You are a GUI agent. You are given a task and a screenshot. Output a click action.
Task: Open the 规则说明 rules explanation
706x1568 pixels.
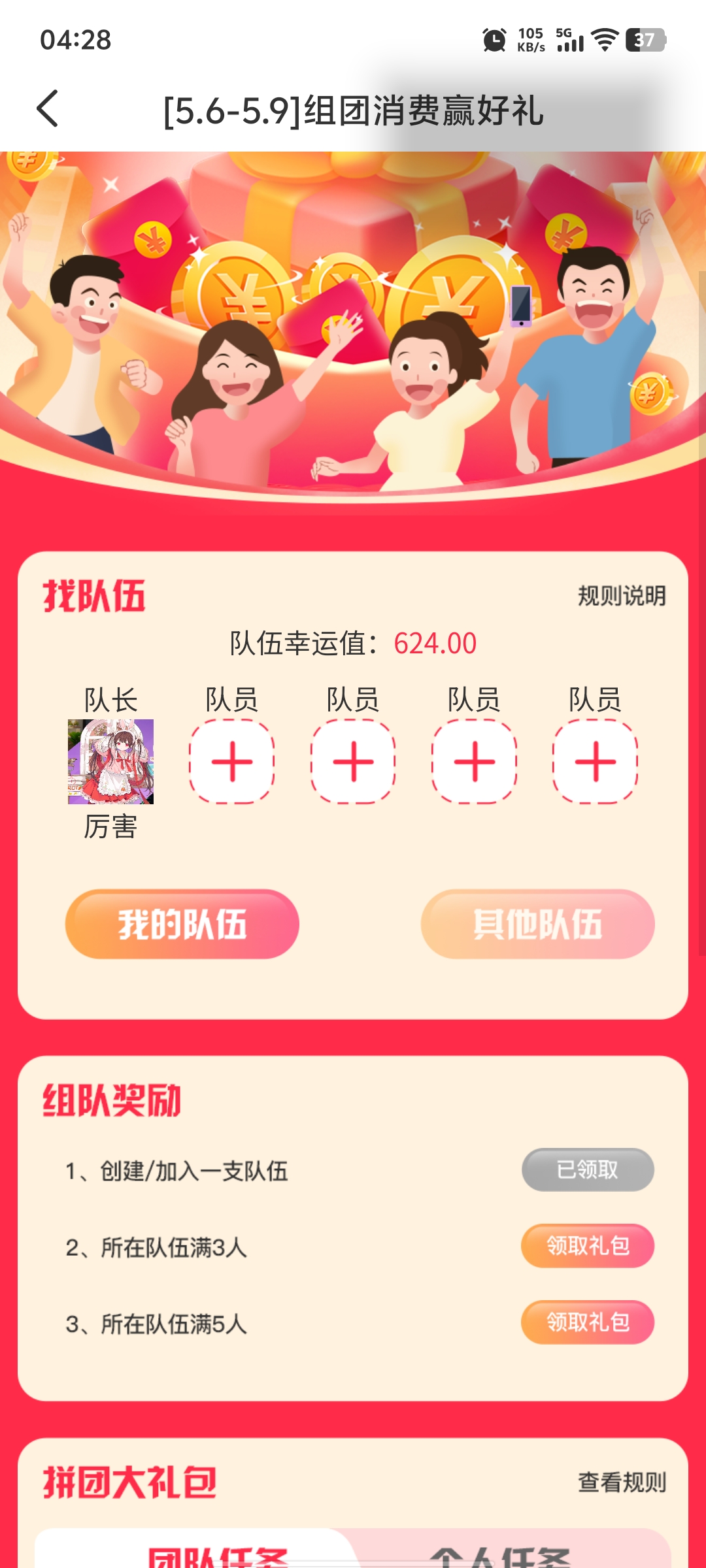[621, 596]
